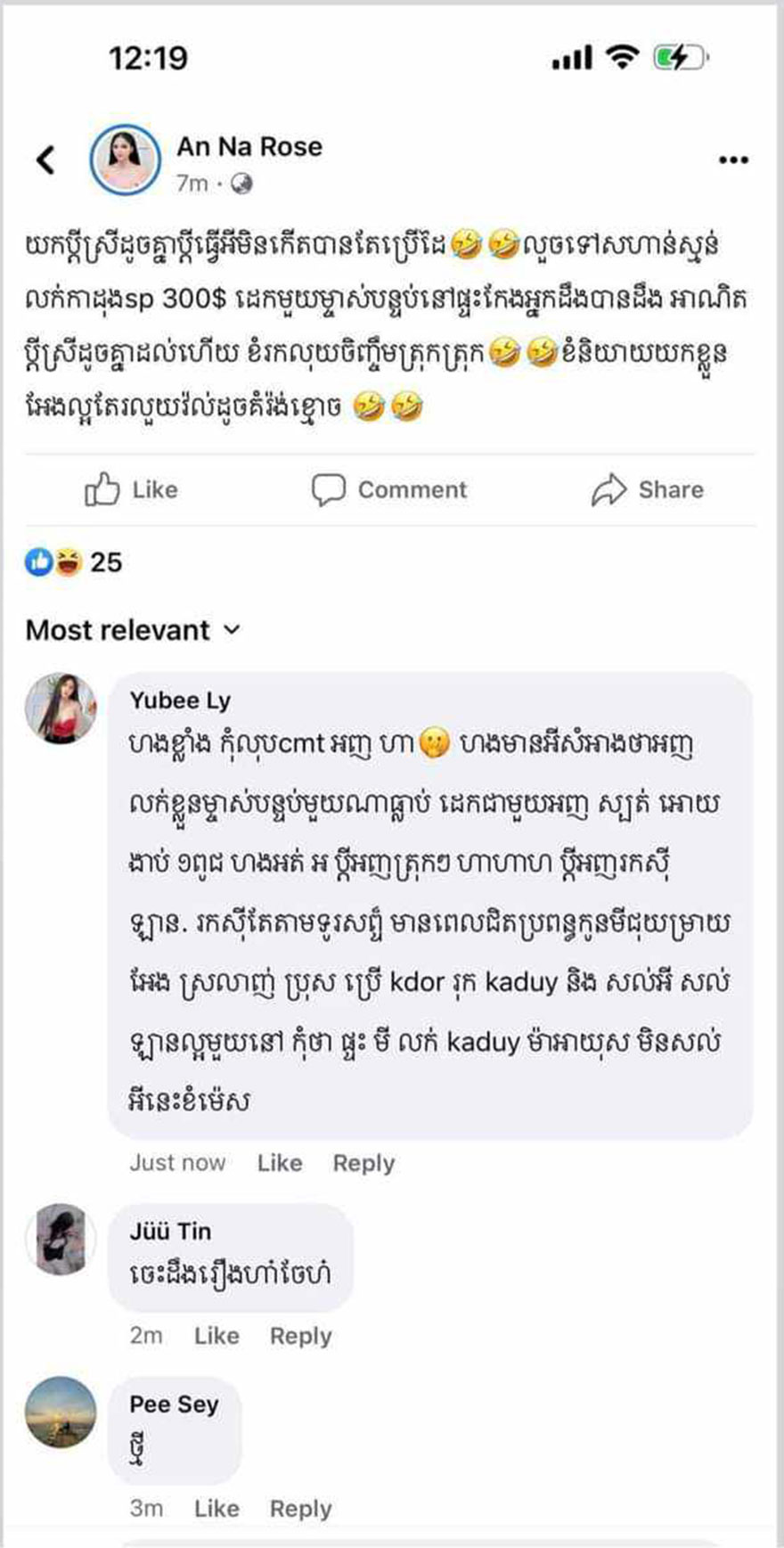
Task: Reply to Yubee Ly's comment
Action: tap(363, 1163)
